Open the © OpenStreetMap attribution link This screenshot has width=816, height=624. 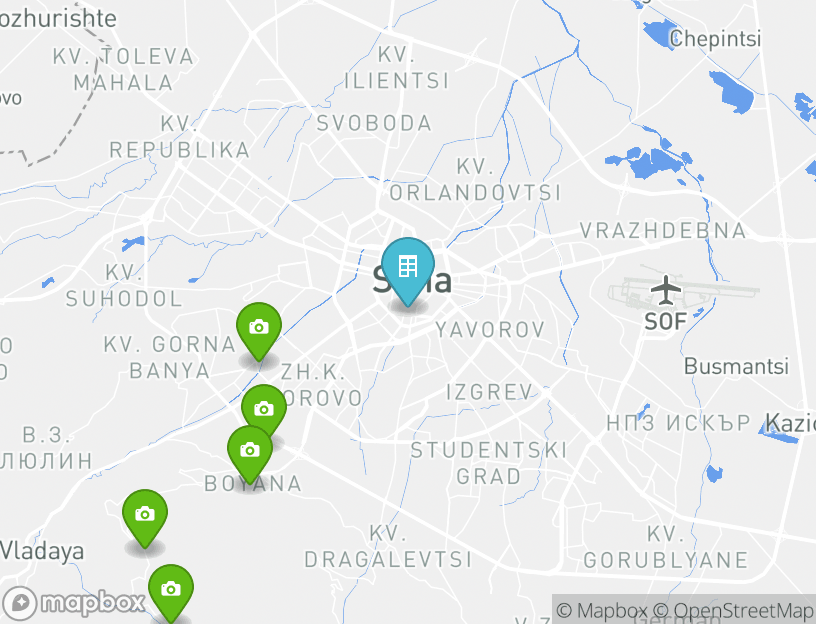(733, 610)
